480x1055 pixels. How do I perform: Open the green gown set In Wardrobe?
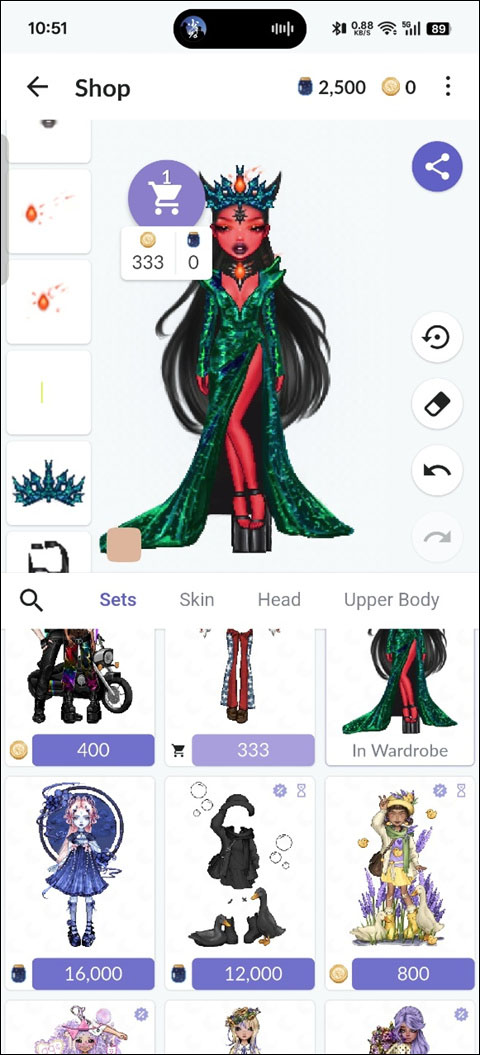[x=400, y=696]
